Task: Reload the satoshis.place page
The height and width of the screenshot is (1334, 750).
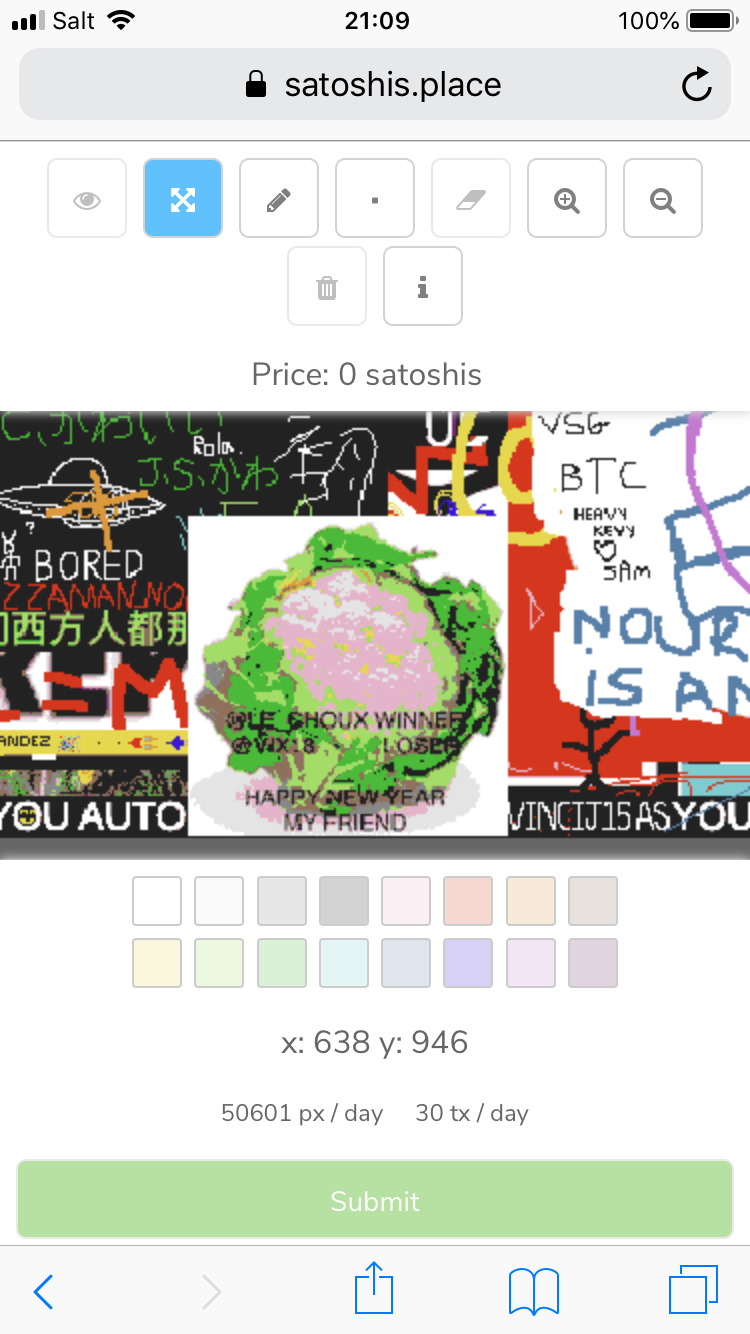Action: (x=697, y=84)
